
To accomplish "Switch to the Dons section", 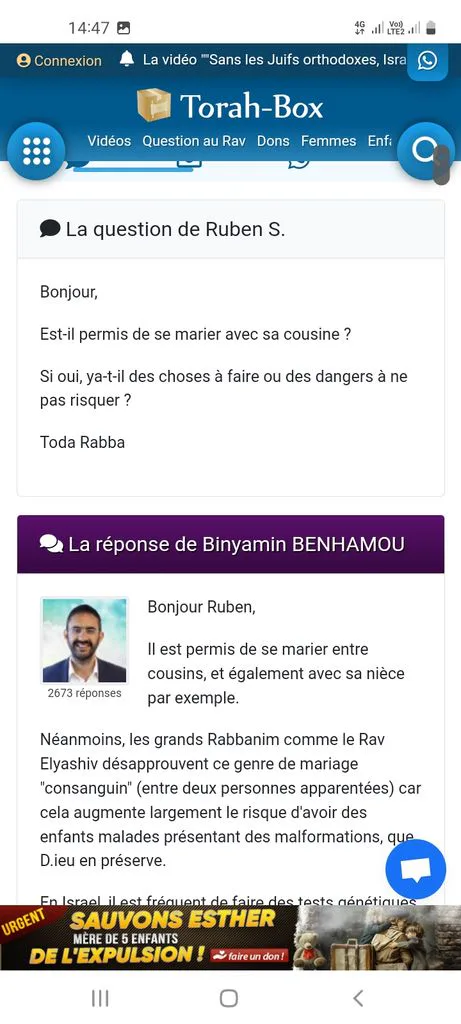I will coord(273,141).
